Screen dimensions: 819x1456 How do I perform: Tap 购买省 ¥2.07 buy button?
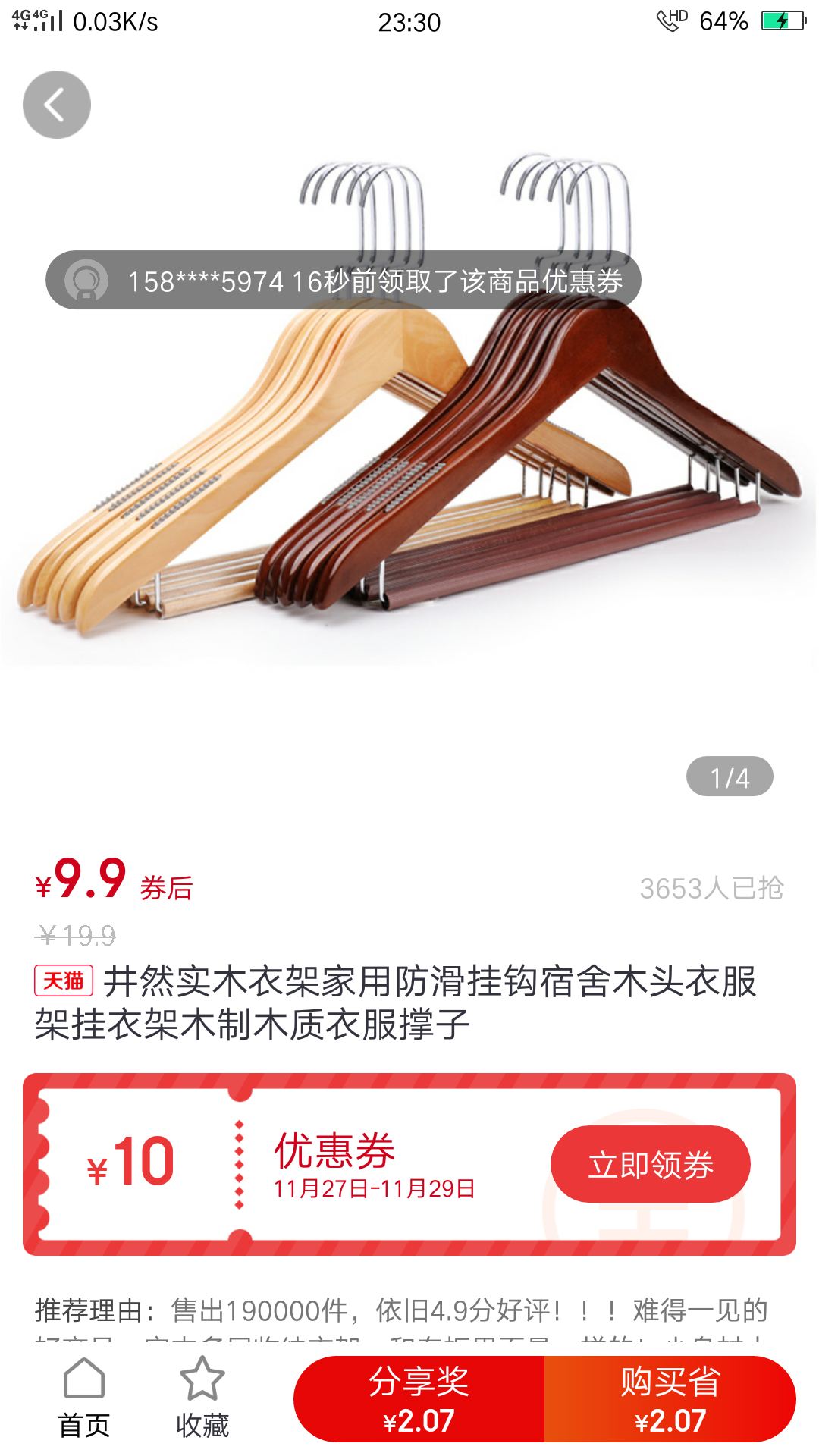click(670, 1400)
